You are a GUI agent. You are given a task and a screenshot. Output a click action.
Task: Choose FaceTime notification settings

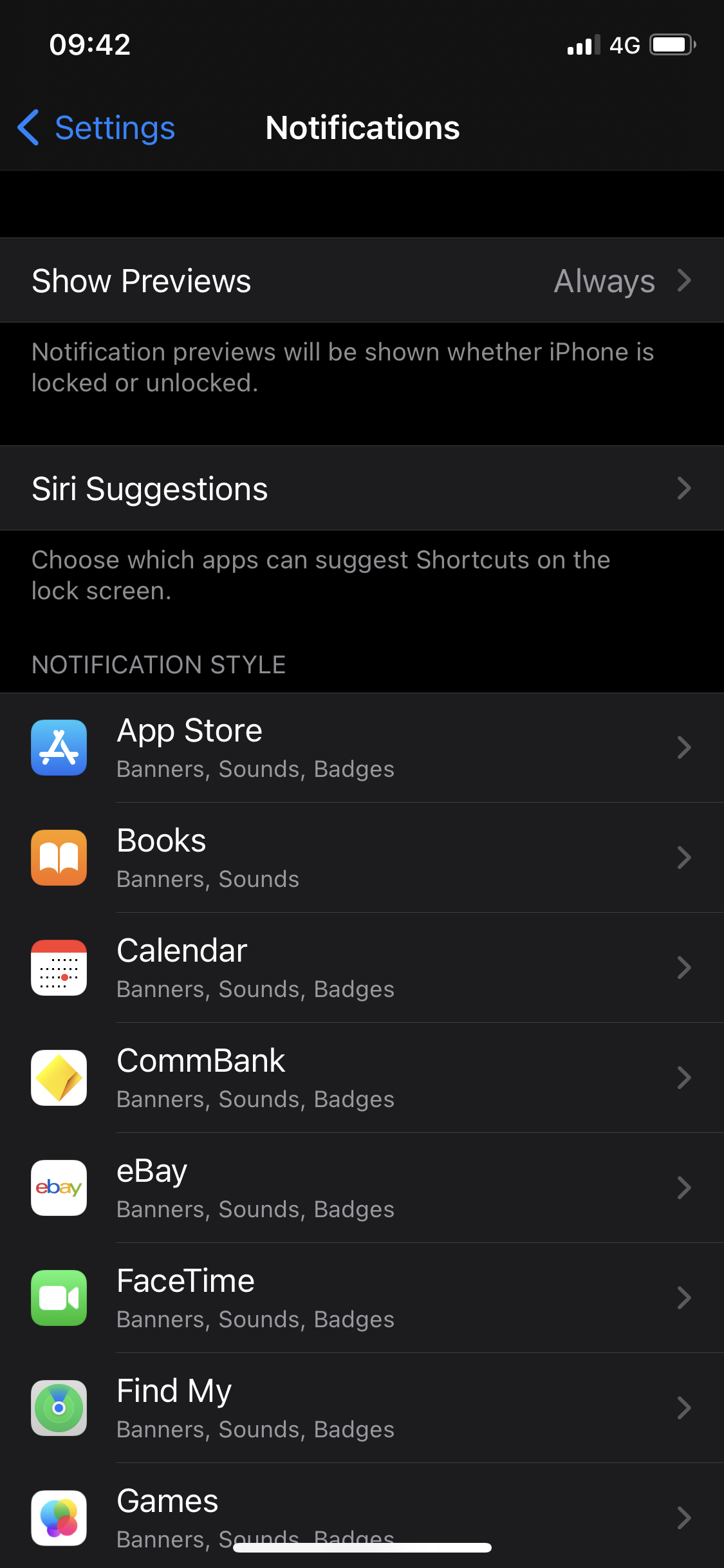pyautogui.click(x=362, y=1298)
